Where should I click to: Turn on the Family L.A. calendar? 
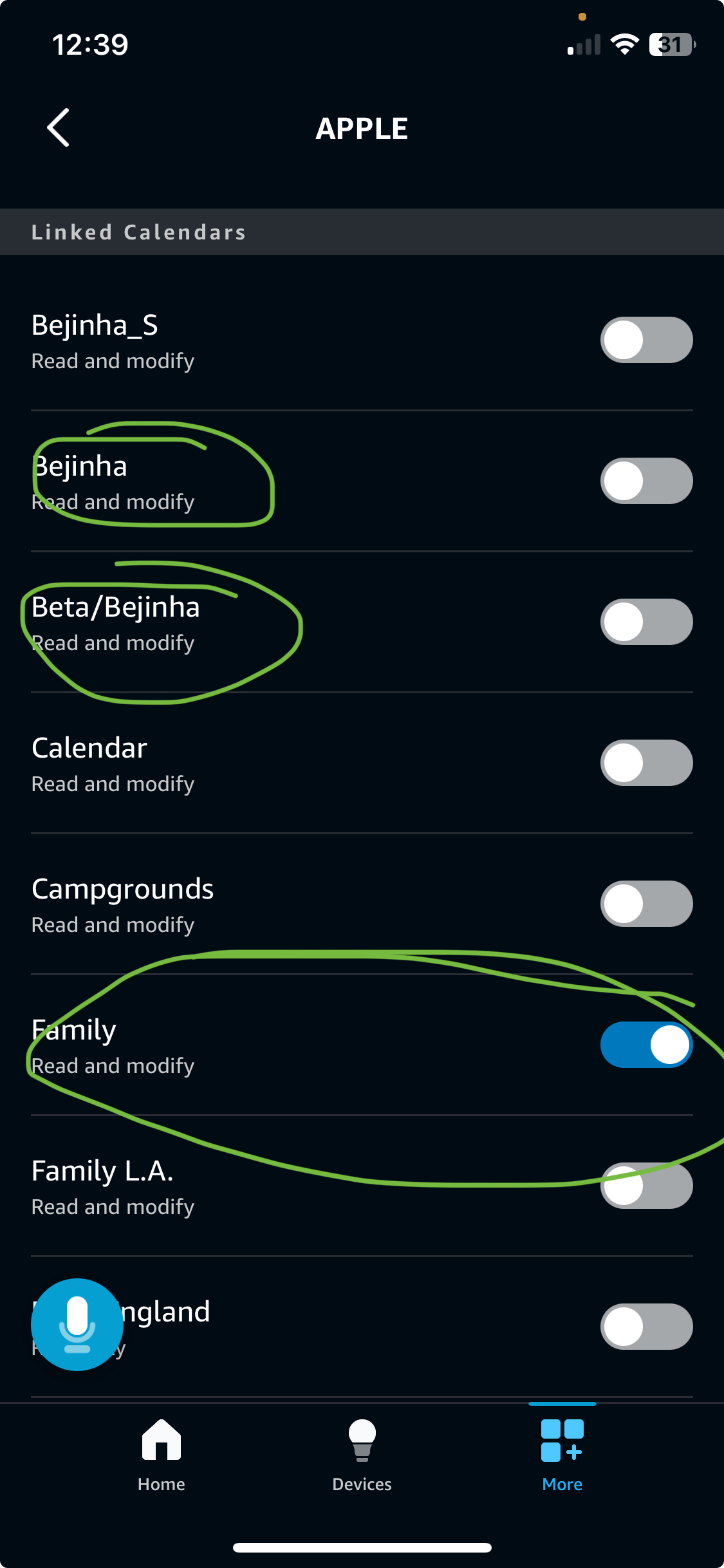pos(646,1186)
